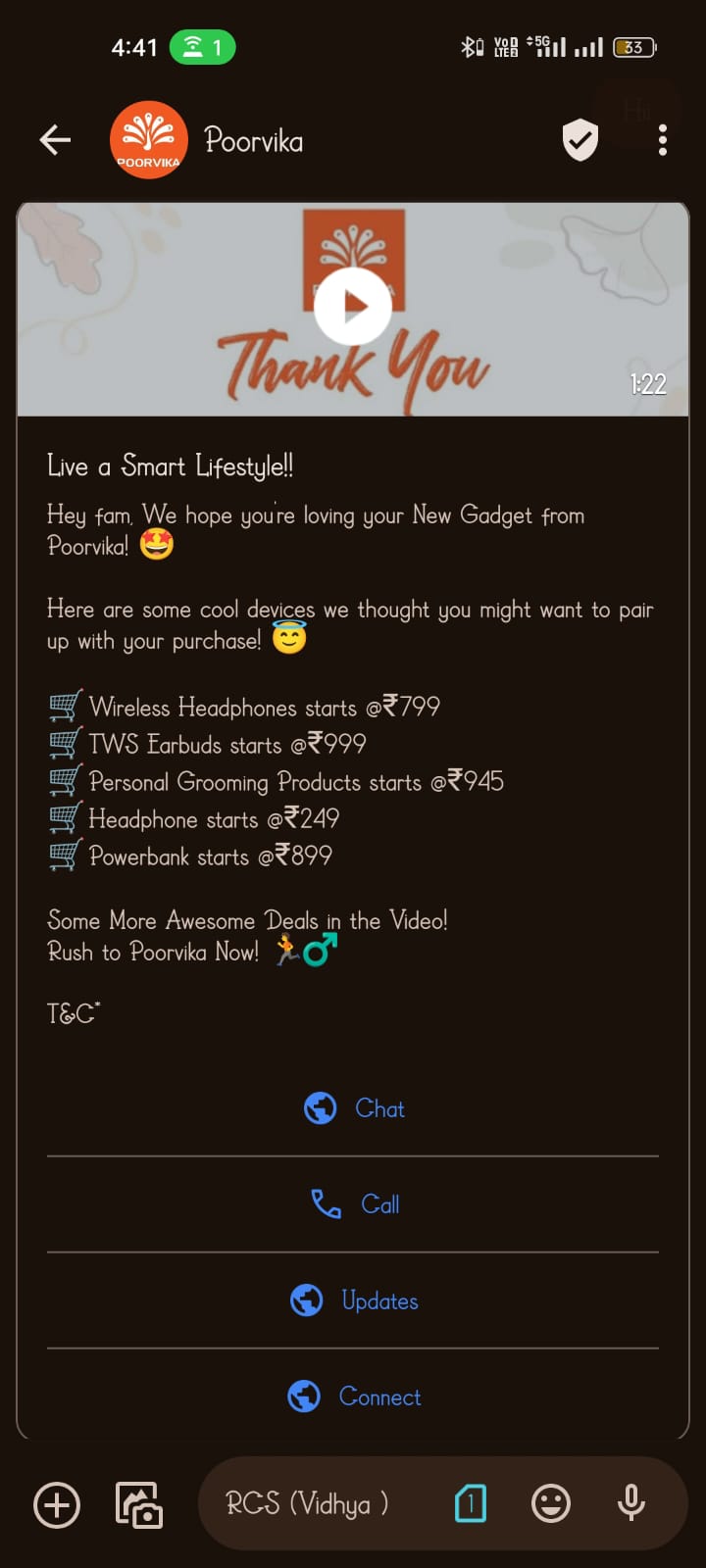Open the verified shield info

point(580,140)
